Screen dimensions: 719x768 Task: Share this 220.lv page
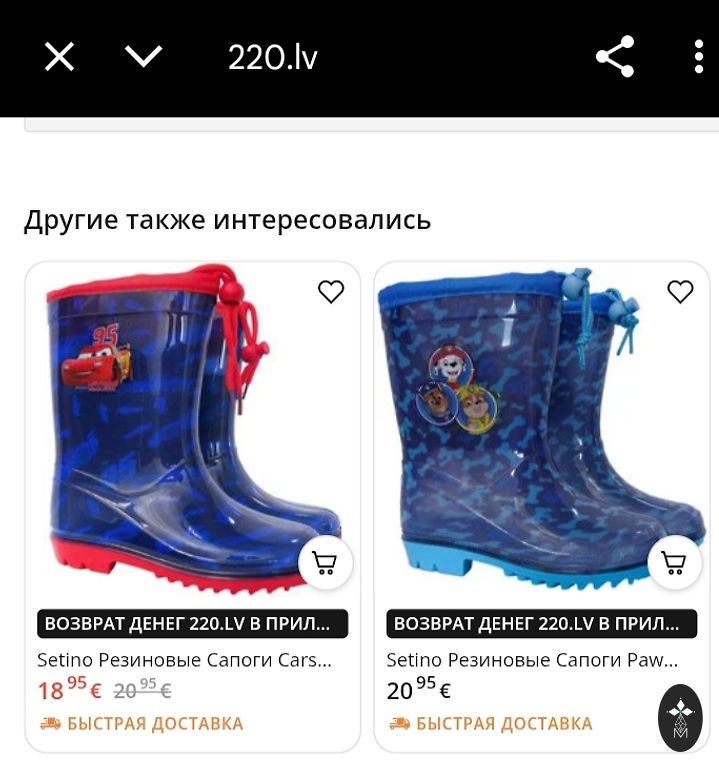coord(615,57)
